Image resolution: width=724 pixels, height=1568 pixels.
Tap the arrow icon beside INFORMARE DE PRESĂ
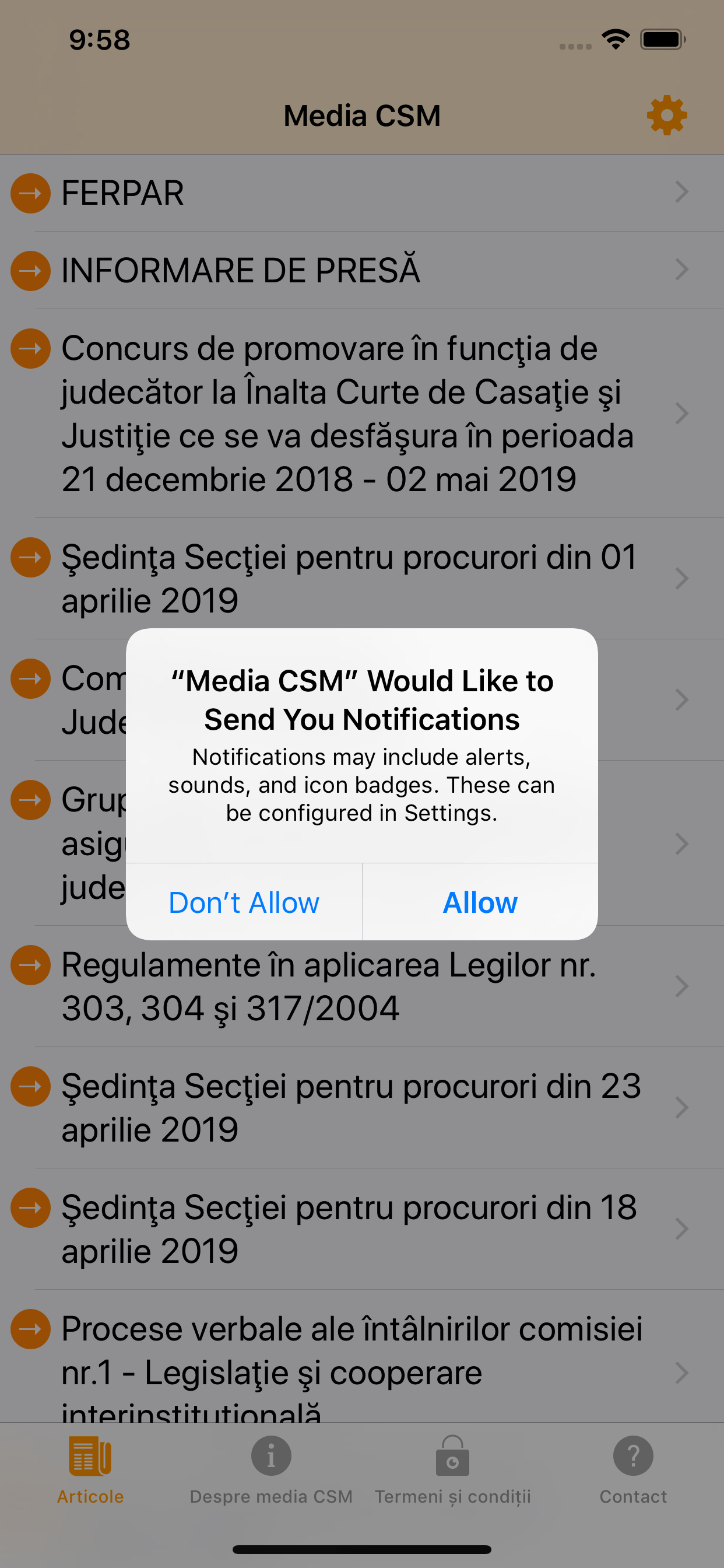click(x=29, y=270)
